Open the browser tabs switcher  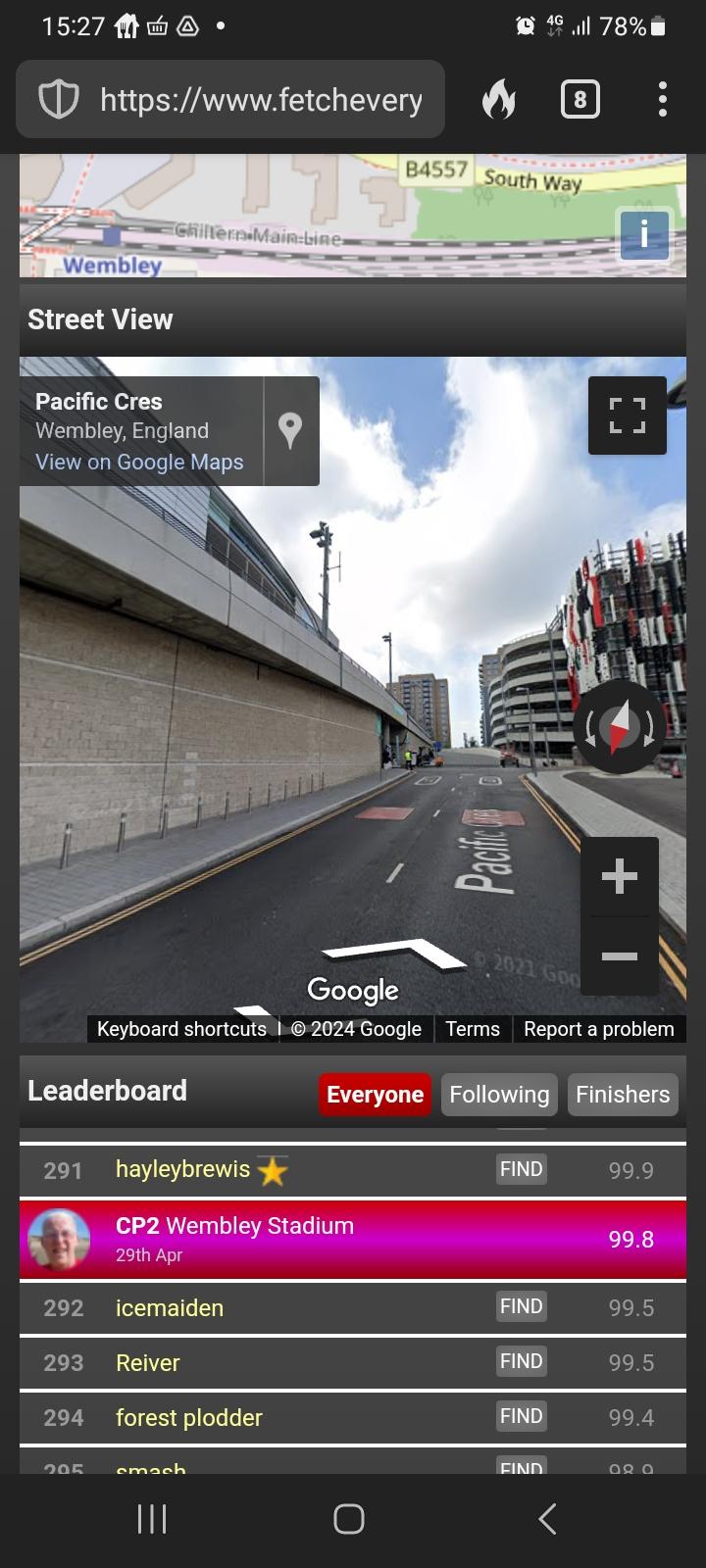tap(580, 100)
